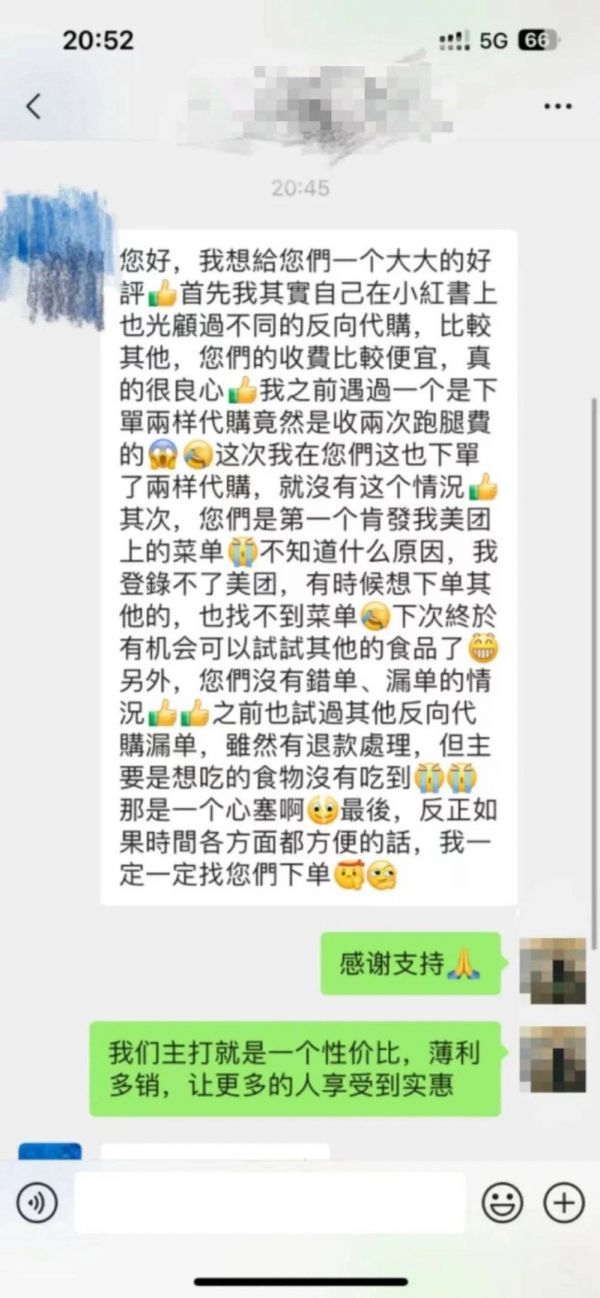Viewport: 600px width, 1298px height.
Task: Open the plus attachments menu
Action: (x=563, y=1202)
